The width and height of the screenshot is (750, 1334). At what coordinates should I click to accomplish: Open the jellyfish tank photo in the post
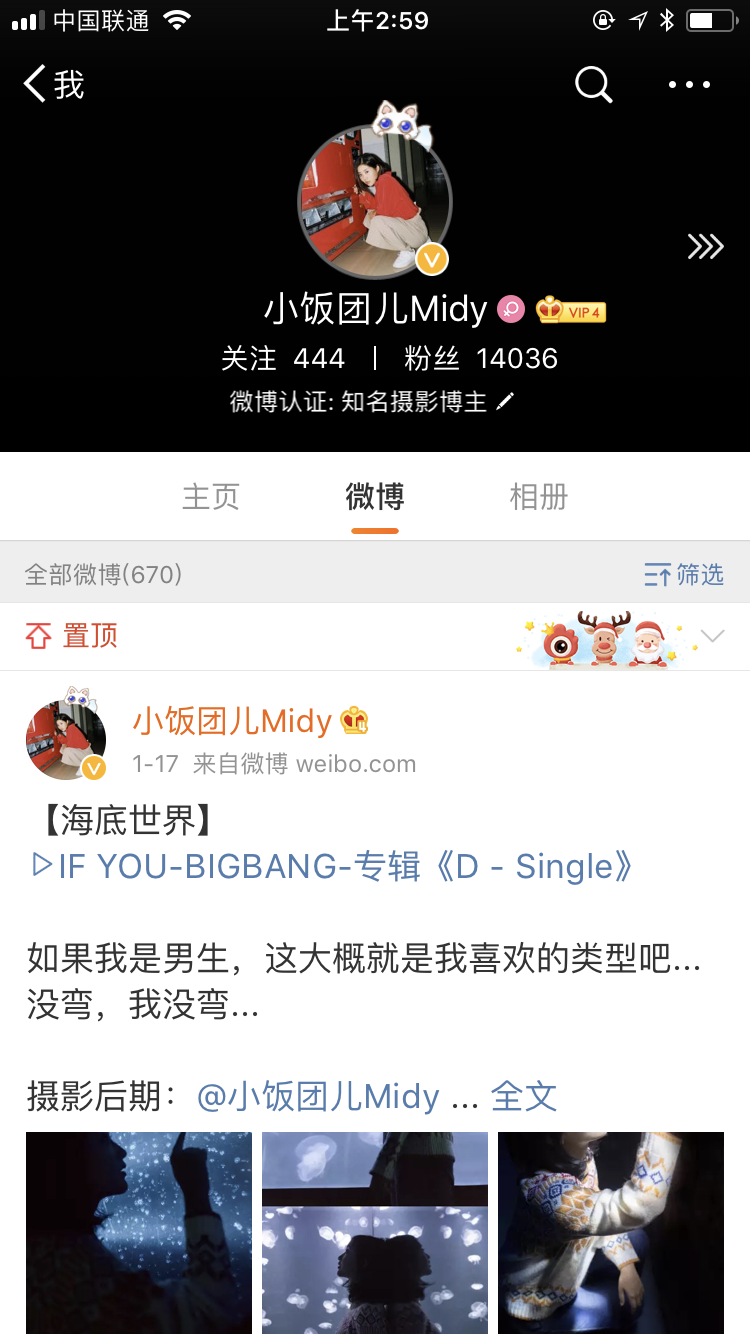pyautogui.click(x=375, y=1232)
